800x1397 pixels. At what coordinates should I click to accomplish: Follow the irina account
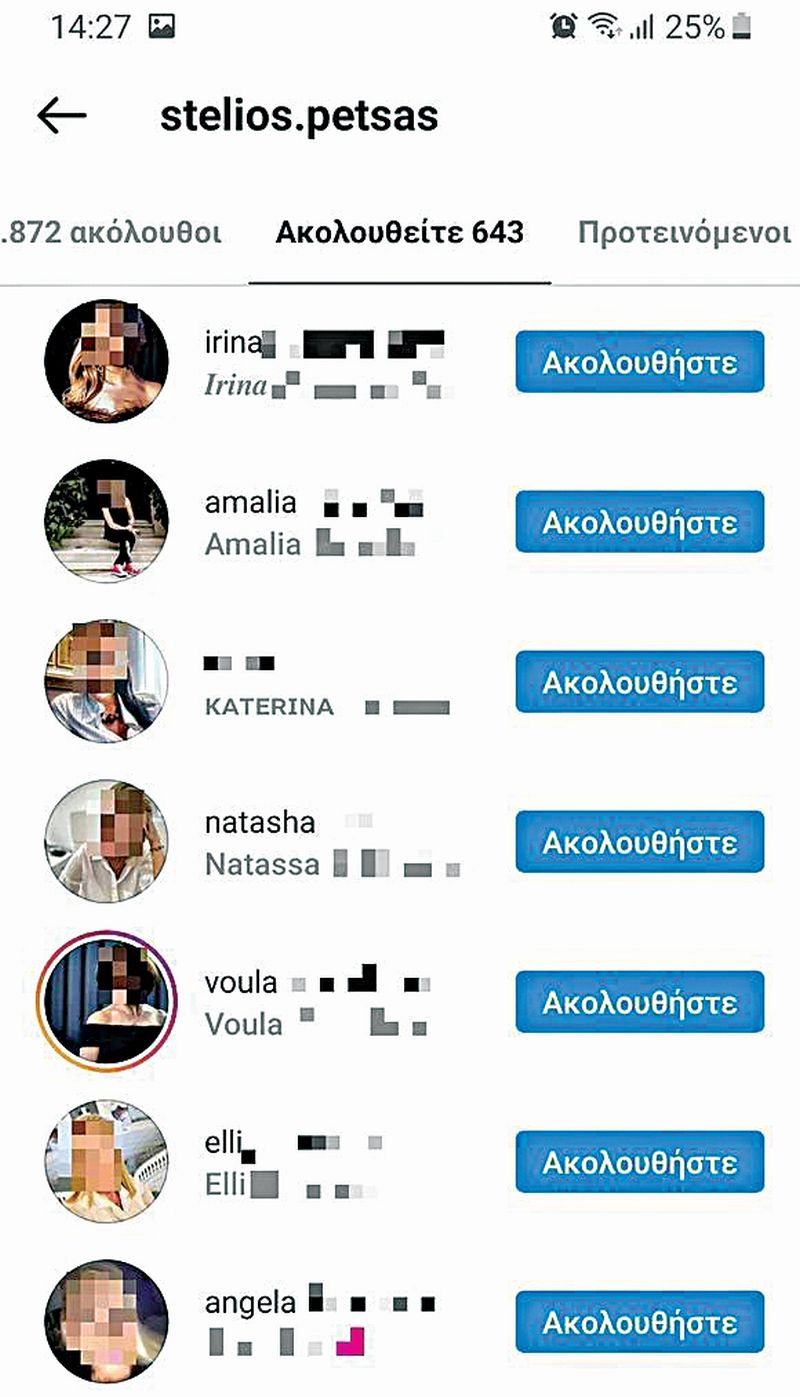[x=639, y=361]
